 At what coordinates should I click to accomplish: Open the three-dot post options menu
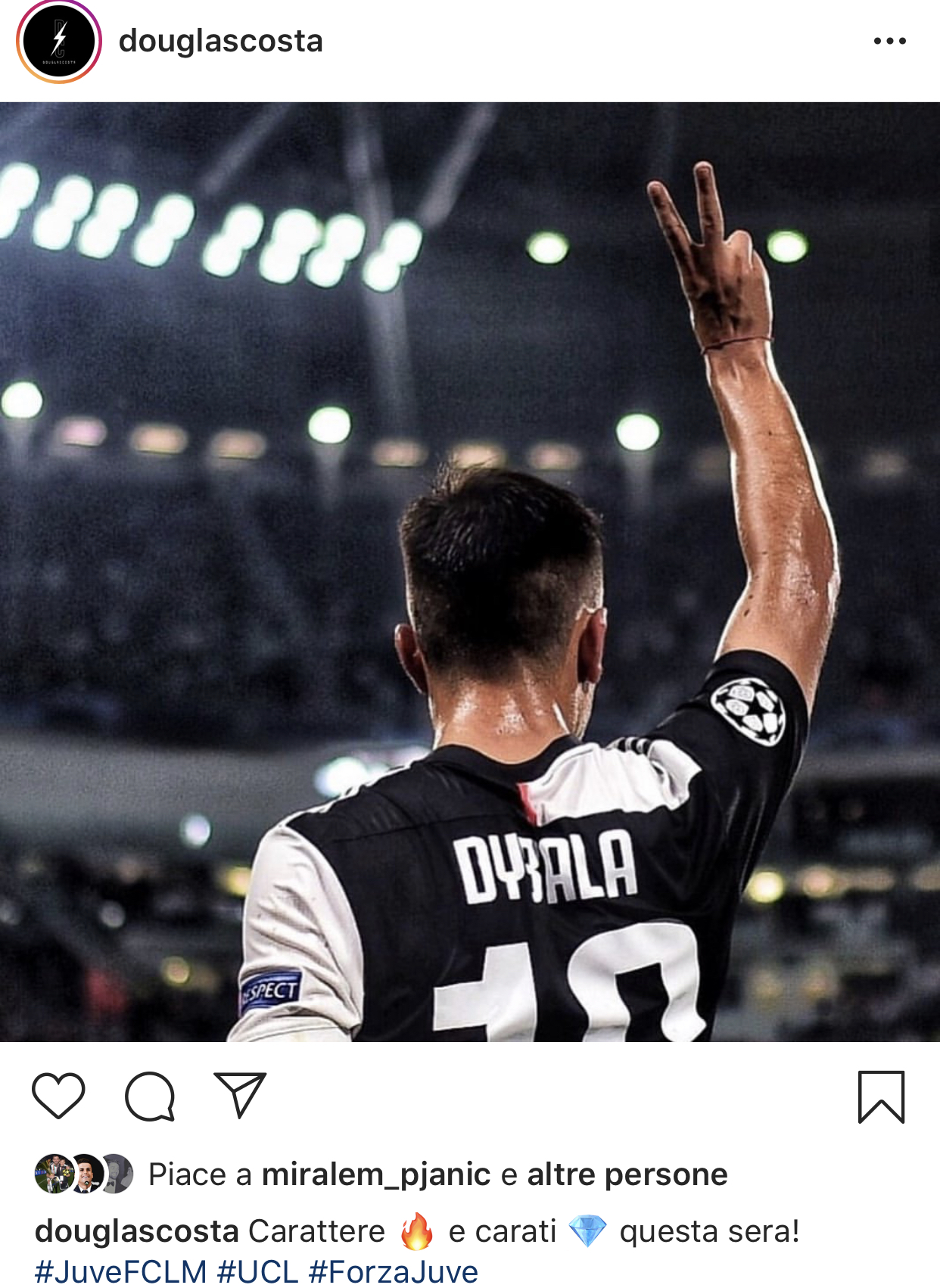tap(889, 41)
